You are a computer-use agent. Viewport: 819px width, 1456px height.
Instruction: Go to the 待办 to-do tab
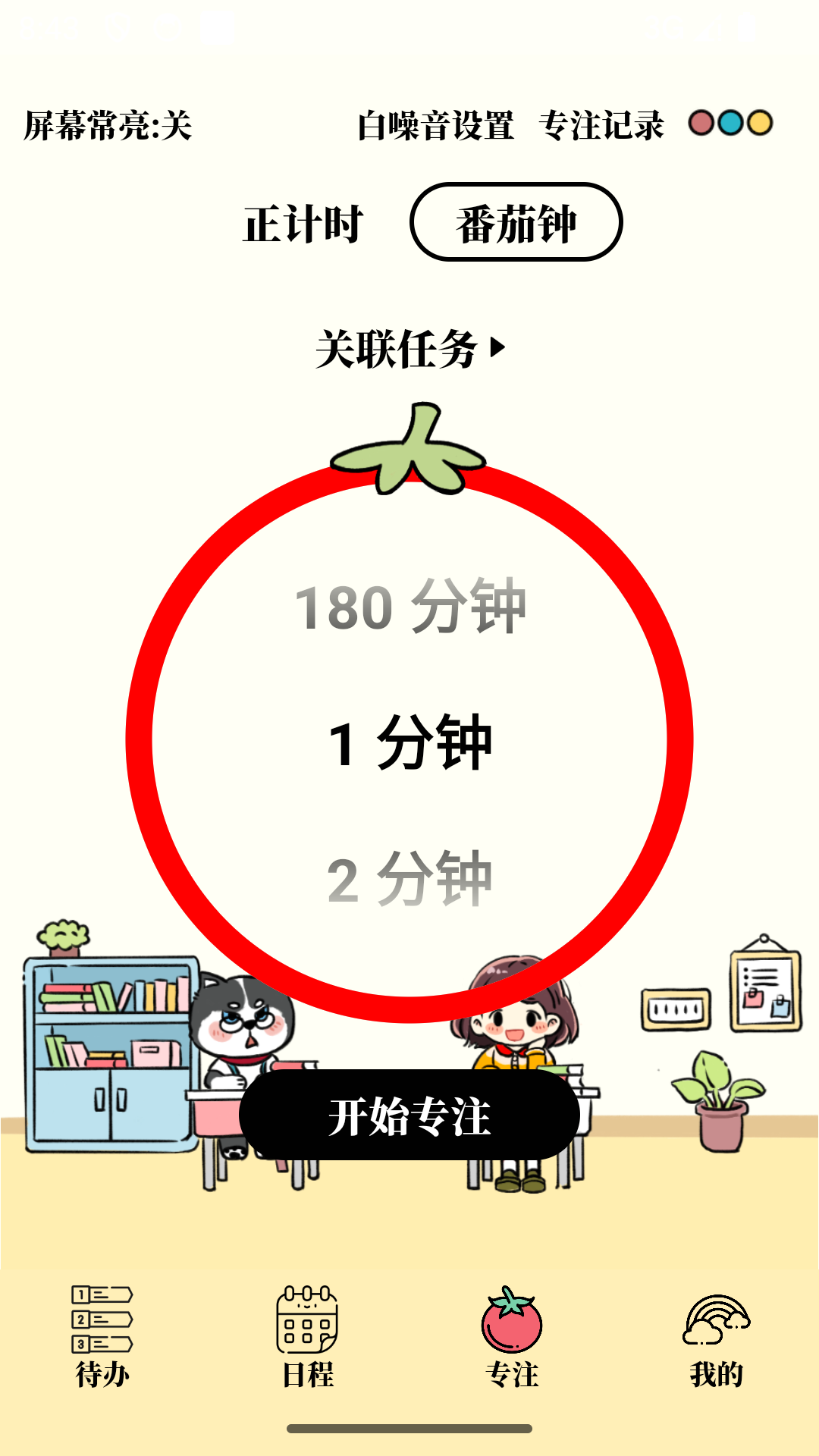pyautogui.click(x=102, y=1336)
